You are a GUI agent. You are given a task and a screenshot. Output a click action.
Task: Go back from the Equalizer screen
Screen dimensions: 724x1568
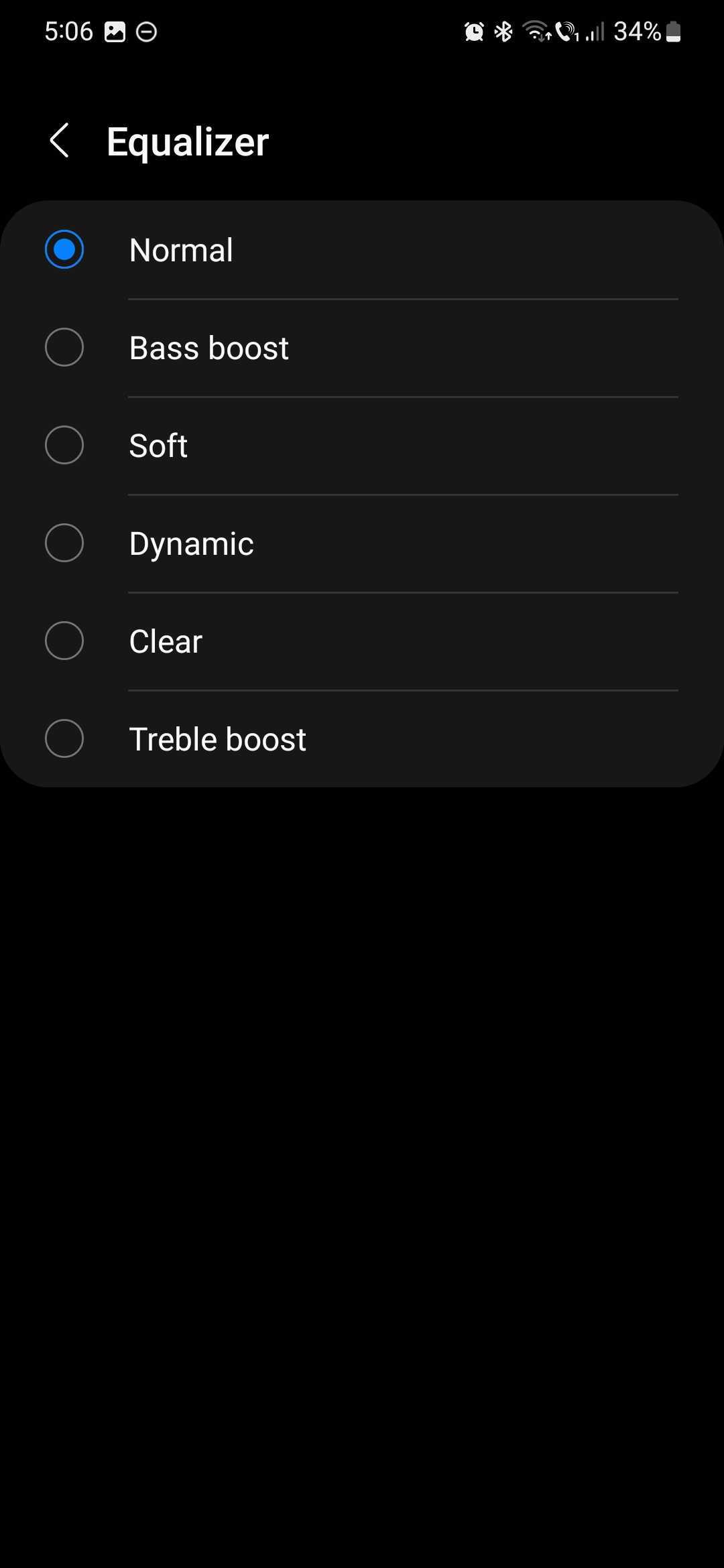(x=60, y=141)
